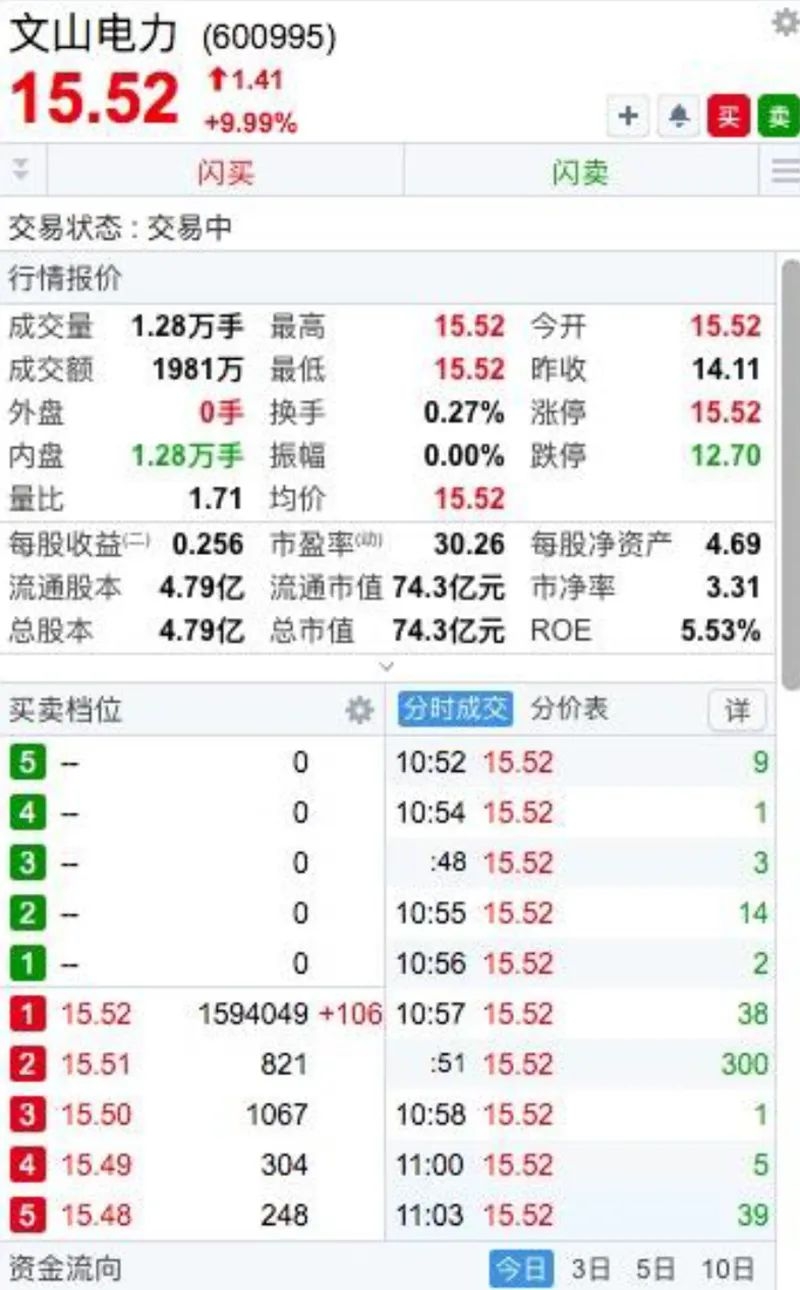800x1290 pixels.
Task: Open 详 detailed transactions
Action: 737,711
